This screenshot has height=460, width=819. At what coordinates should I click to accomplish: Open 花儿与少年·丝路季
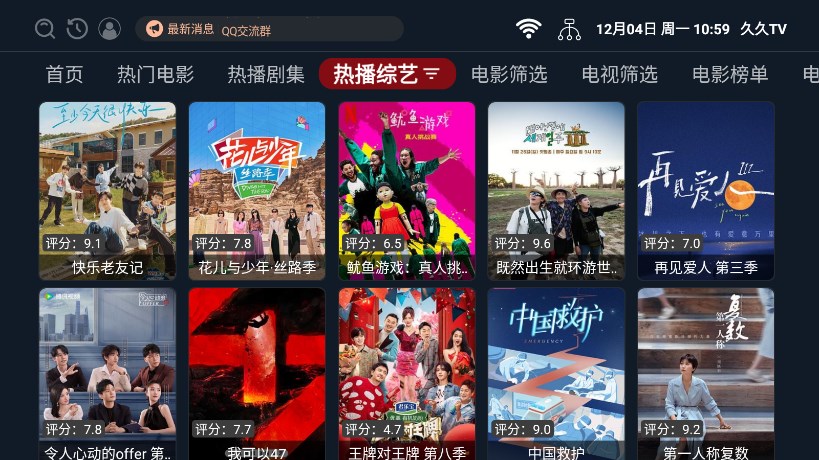(x=257, y=190)
